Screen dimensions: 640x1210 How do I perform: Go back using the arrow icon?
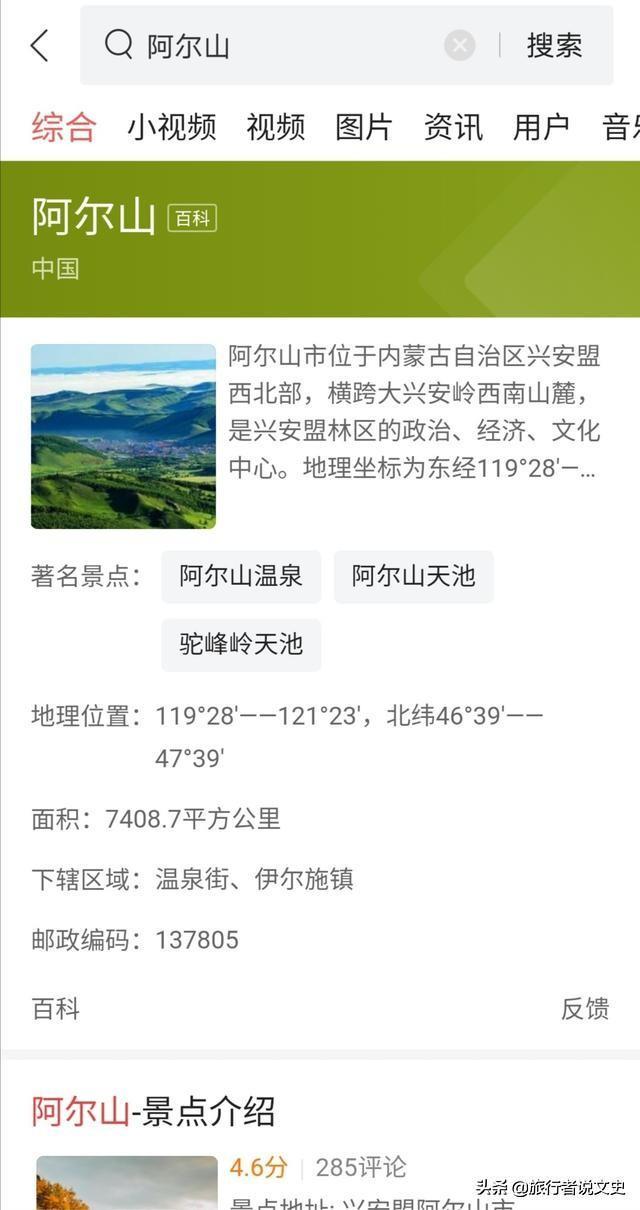pos(40,46)
